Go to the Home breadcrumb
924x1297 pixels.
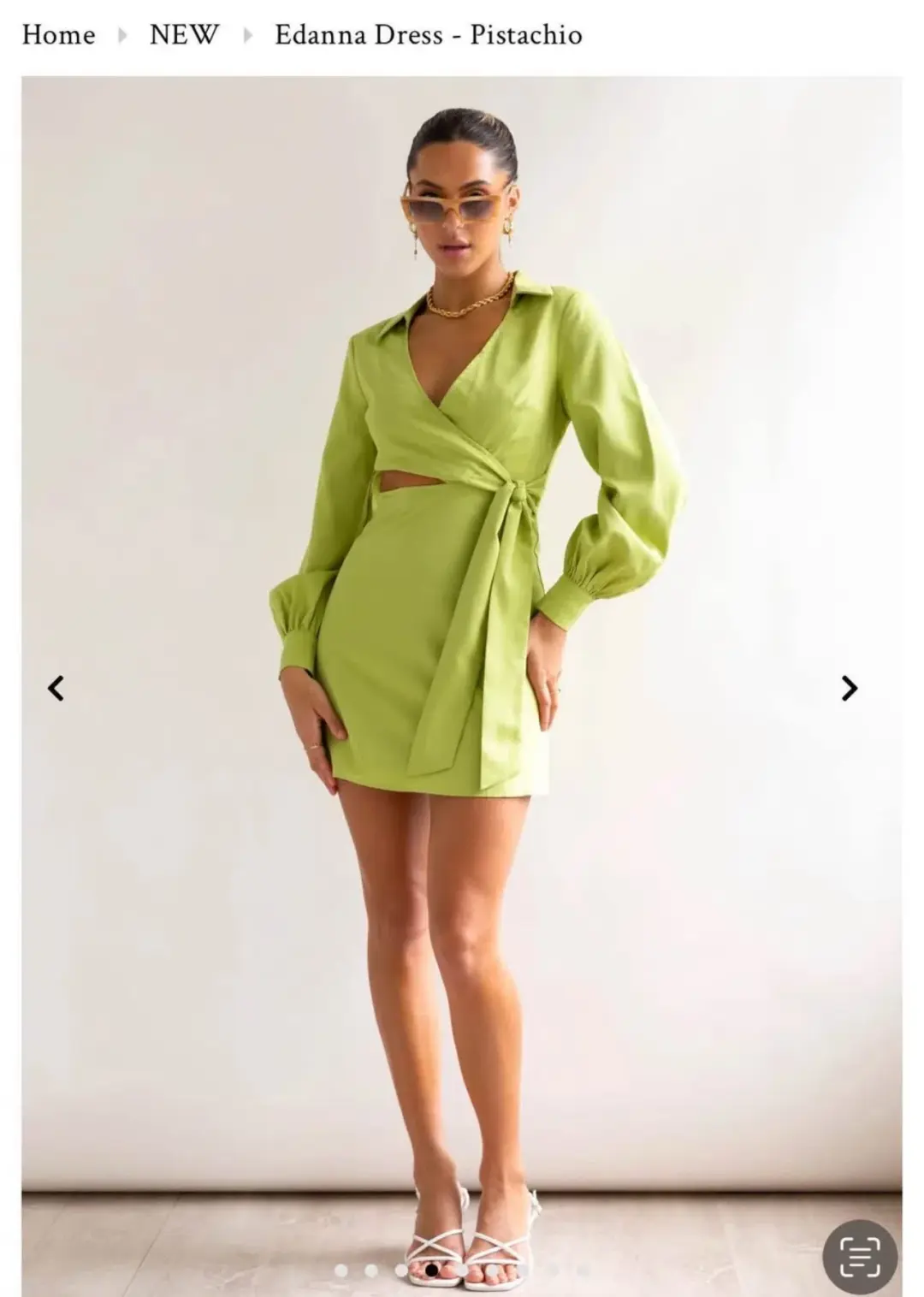[58, 34]
